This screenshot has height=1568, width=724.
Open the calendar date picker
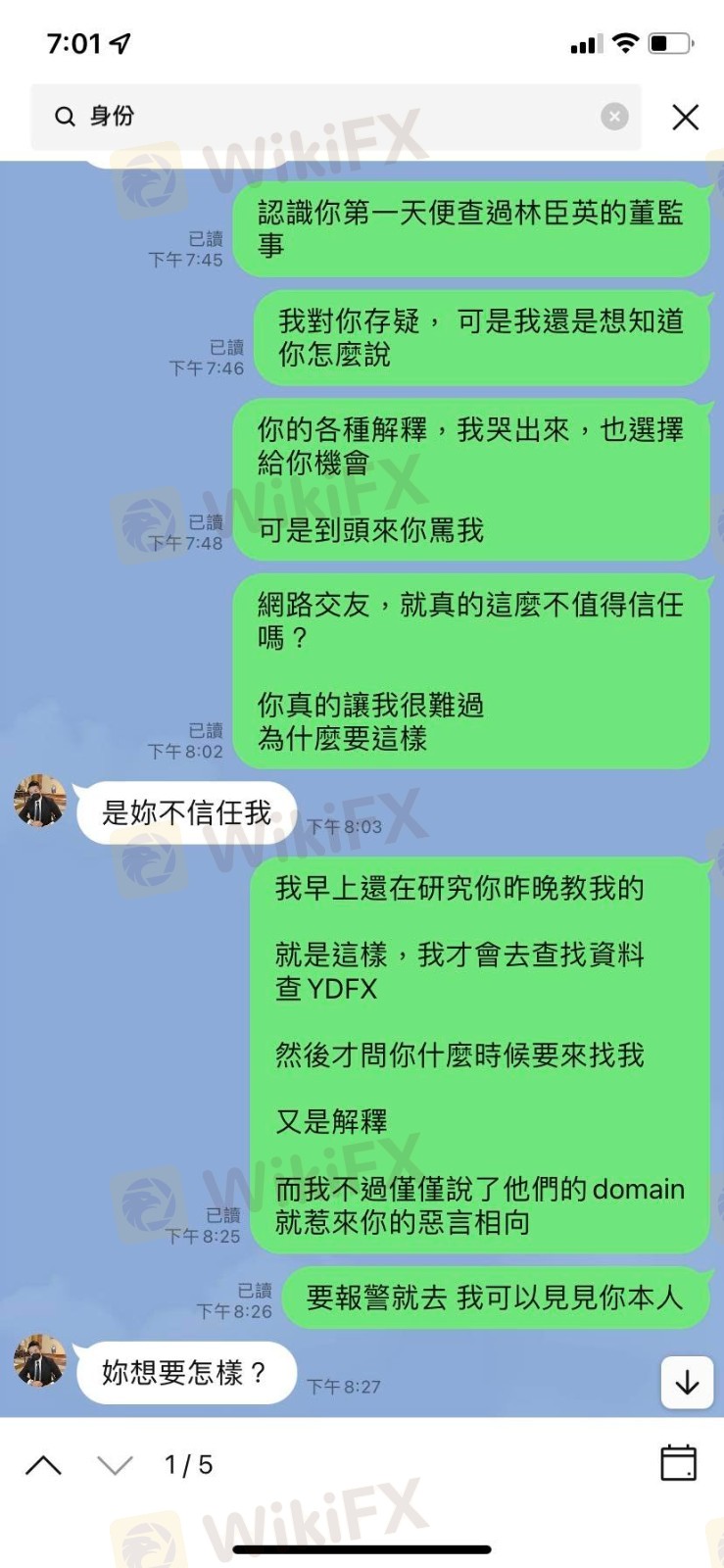point(678,1463)
